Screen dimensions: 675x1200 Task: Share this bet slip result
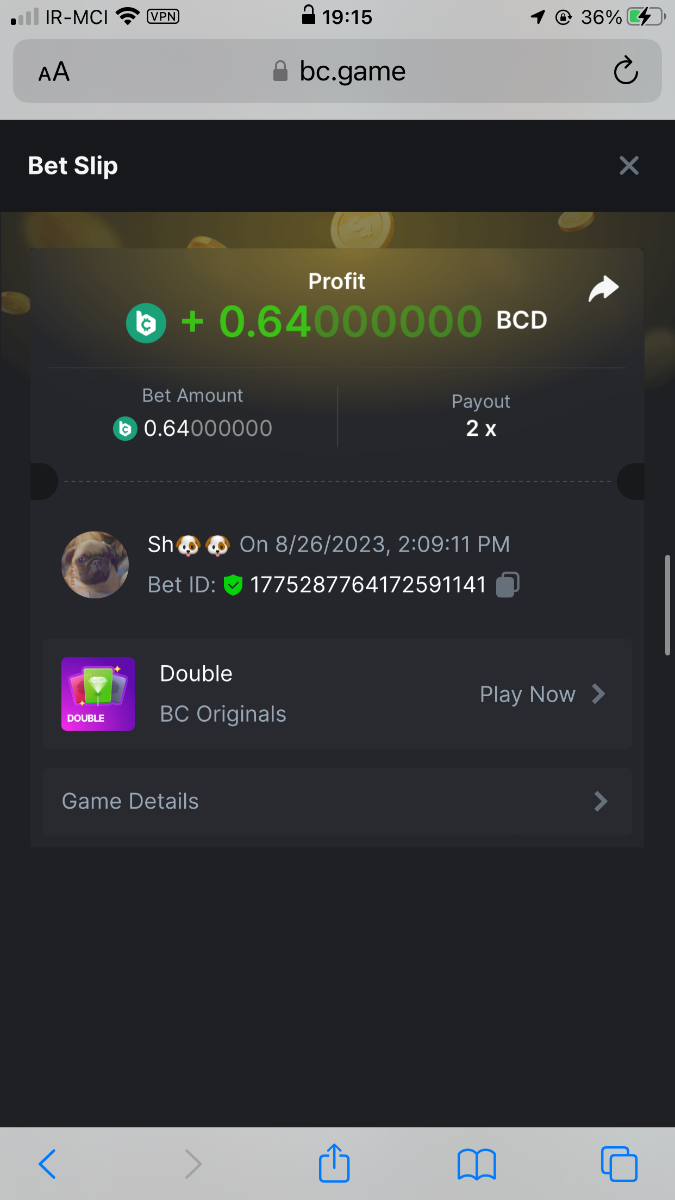pos(603,289)
